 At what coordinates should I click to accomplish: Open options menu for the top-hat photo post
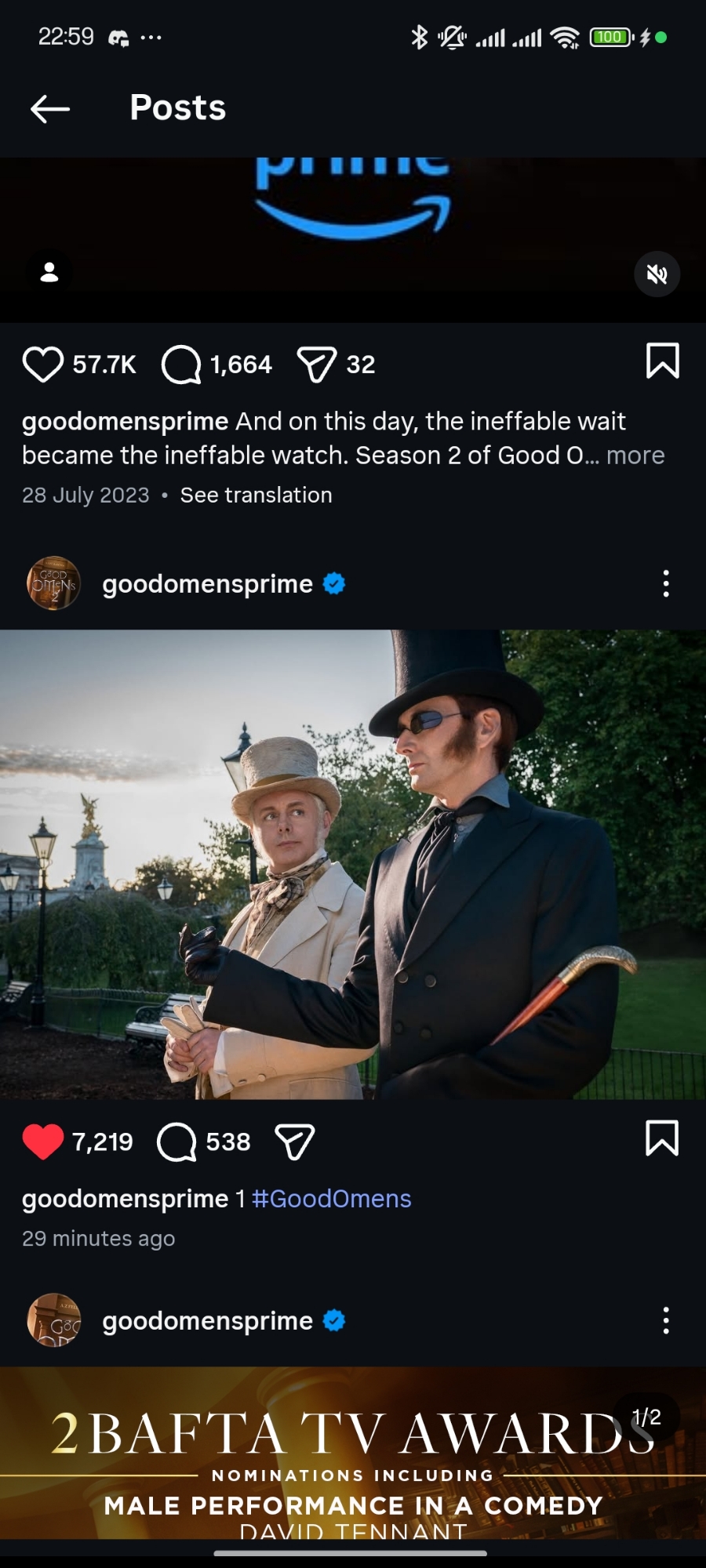point(666,584)
